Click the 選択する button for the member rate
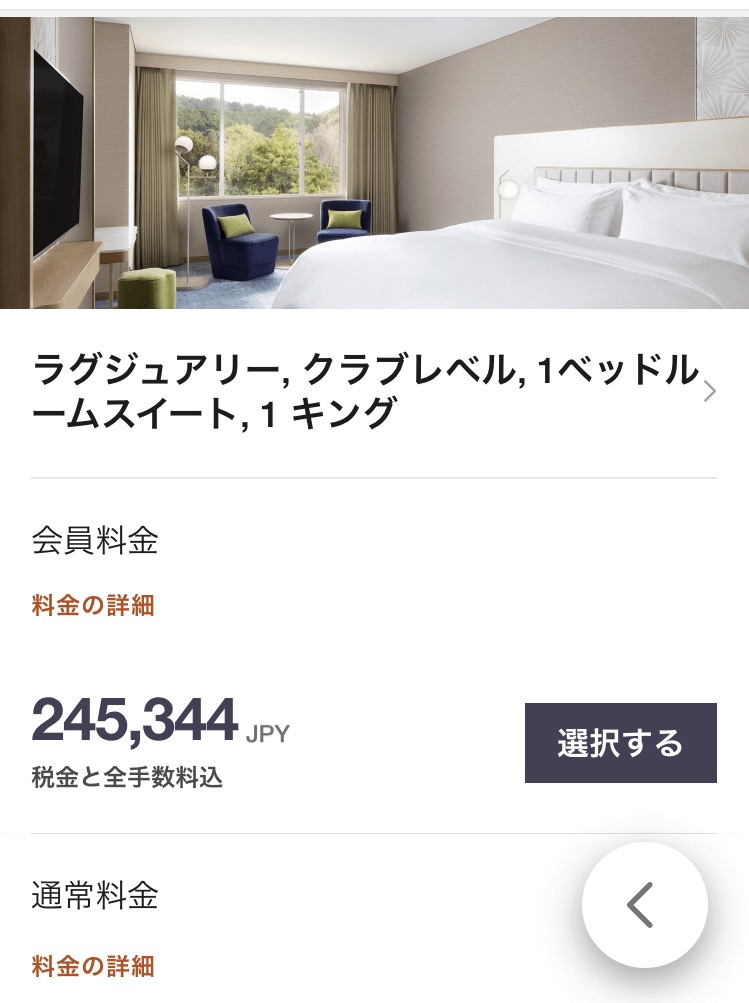This screenshot has height=1003, width=749. 620,743
